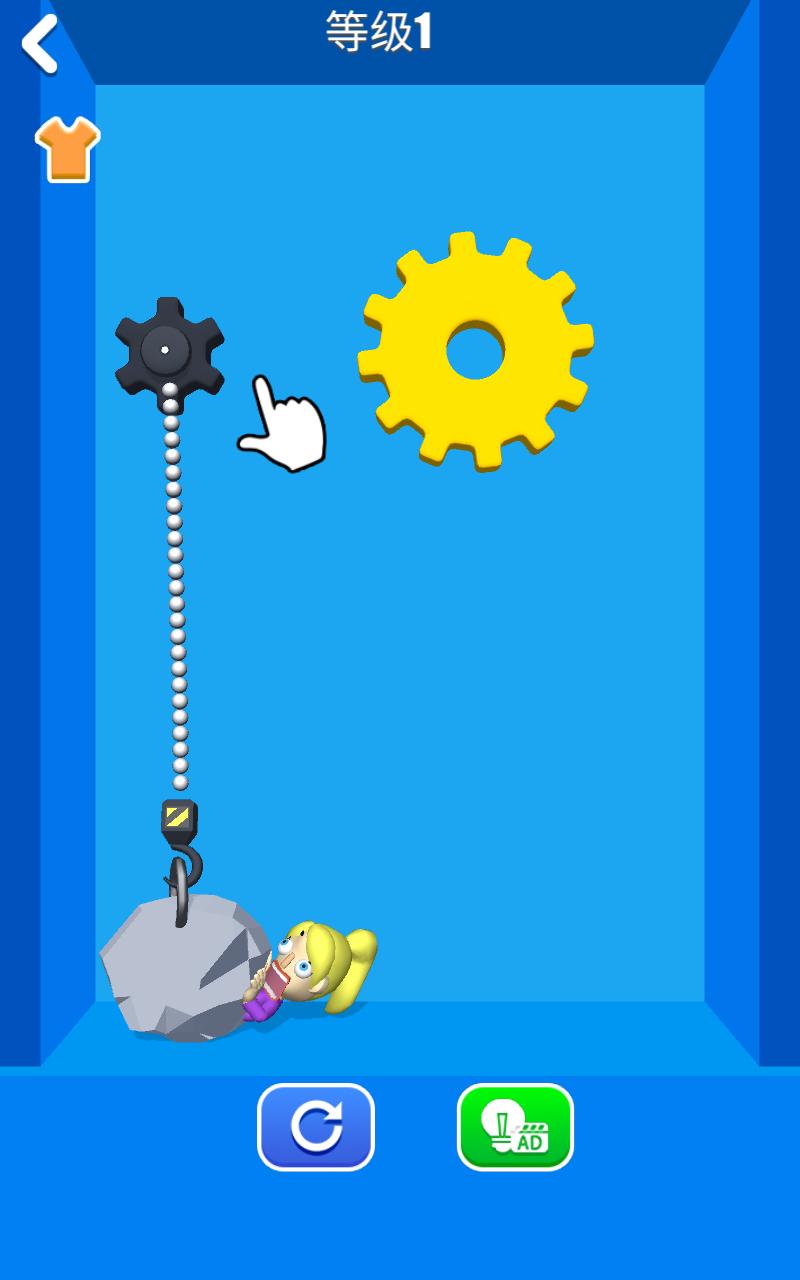Get a hint by watching an ad
The image size is (800, 1280).
(515, 1127)
